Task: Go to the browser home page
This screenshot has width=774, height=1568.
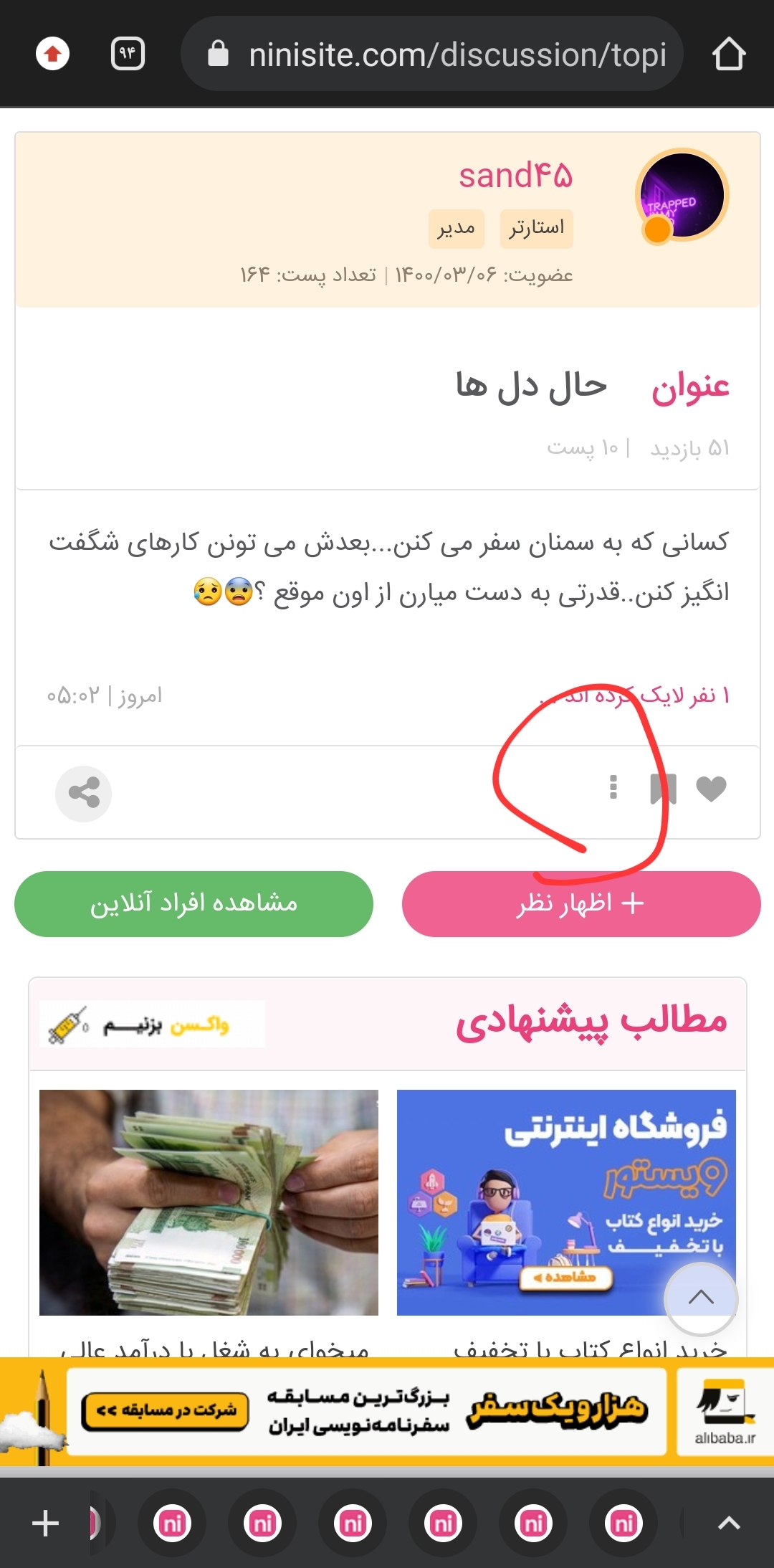Action: click(729, 54)
